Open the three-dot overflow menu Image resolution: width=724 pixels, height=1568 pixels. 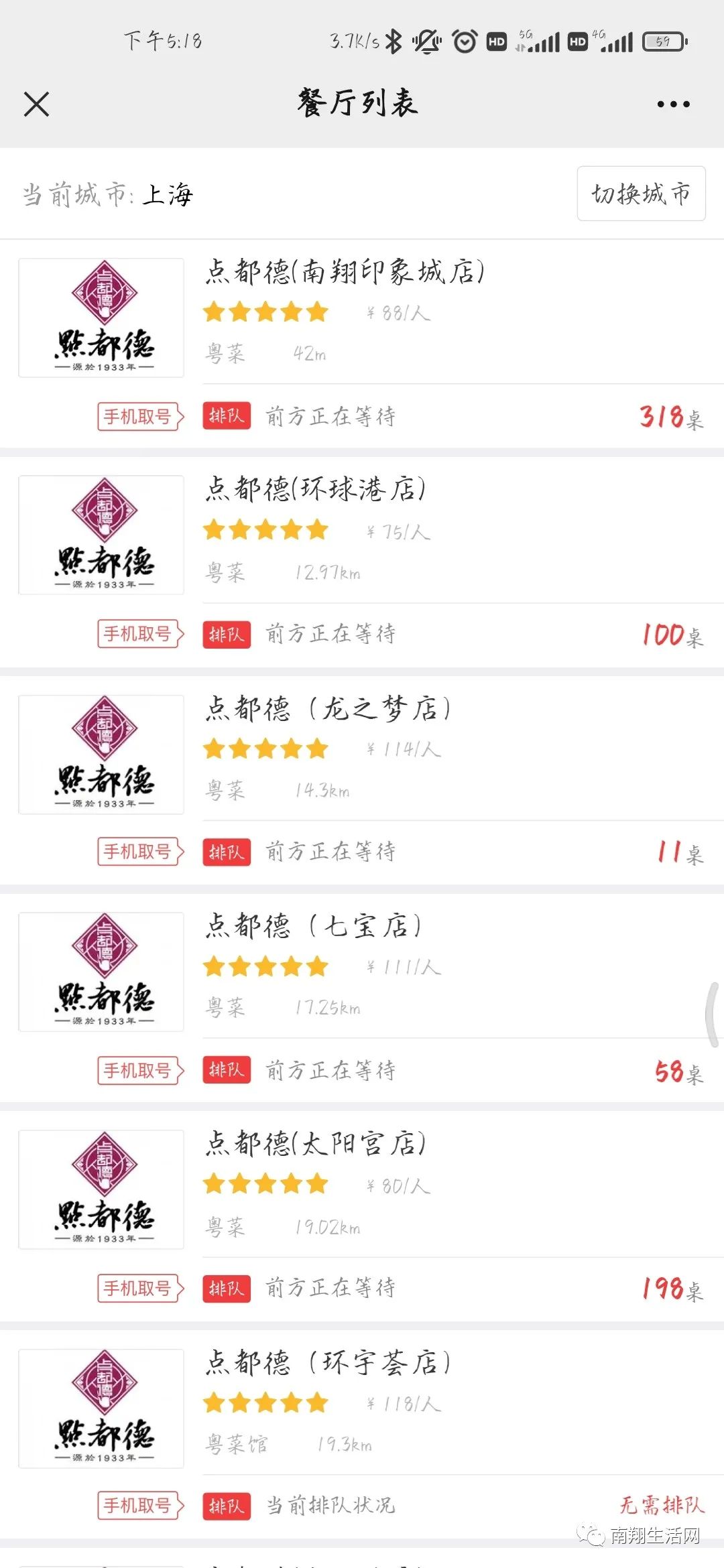click(x=673, y=105)
